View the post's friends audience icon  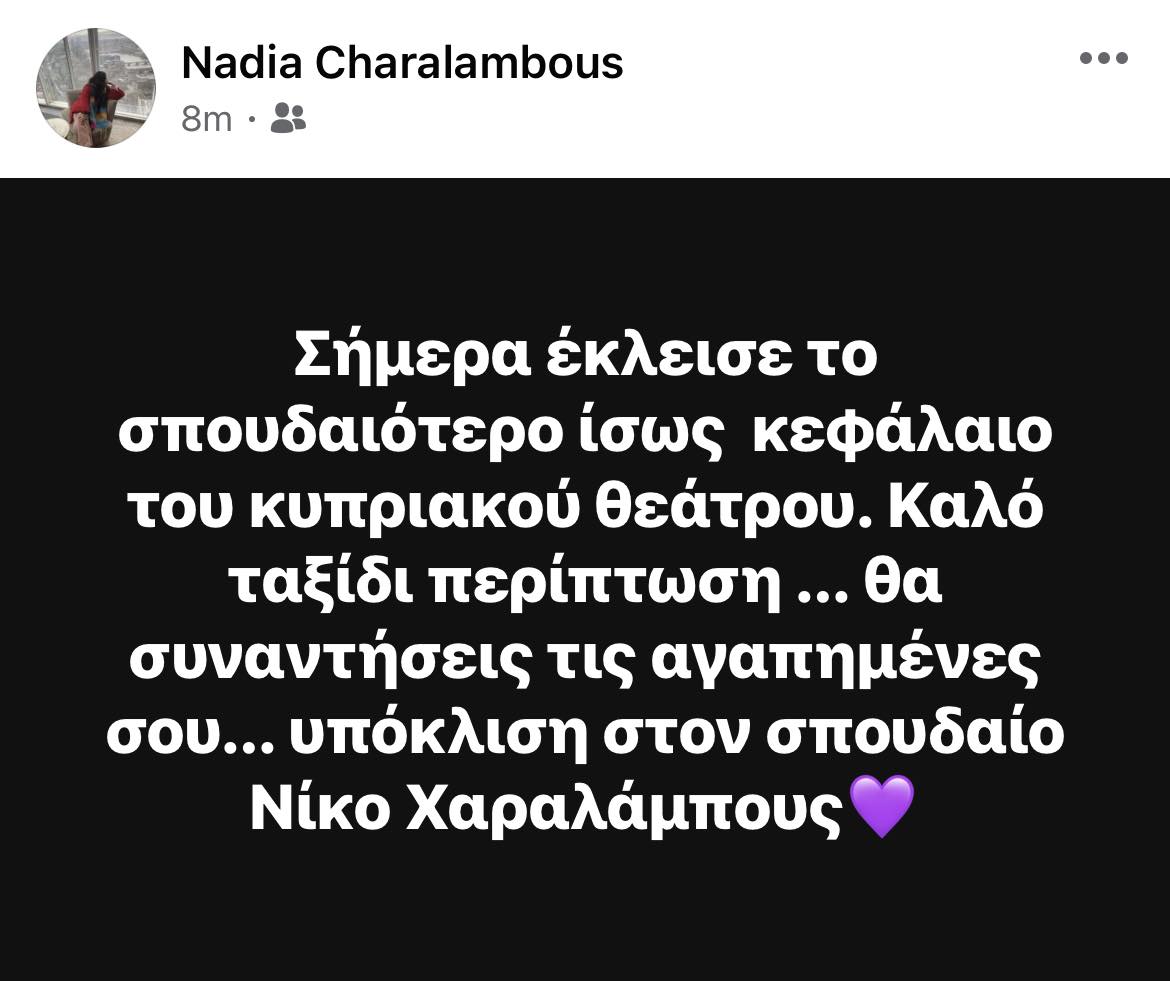[288, 119]
